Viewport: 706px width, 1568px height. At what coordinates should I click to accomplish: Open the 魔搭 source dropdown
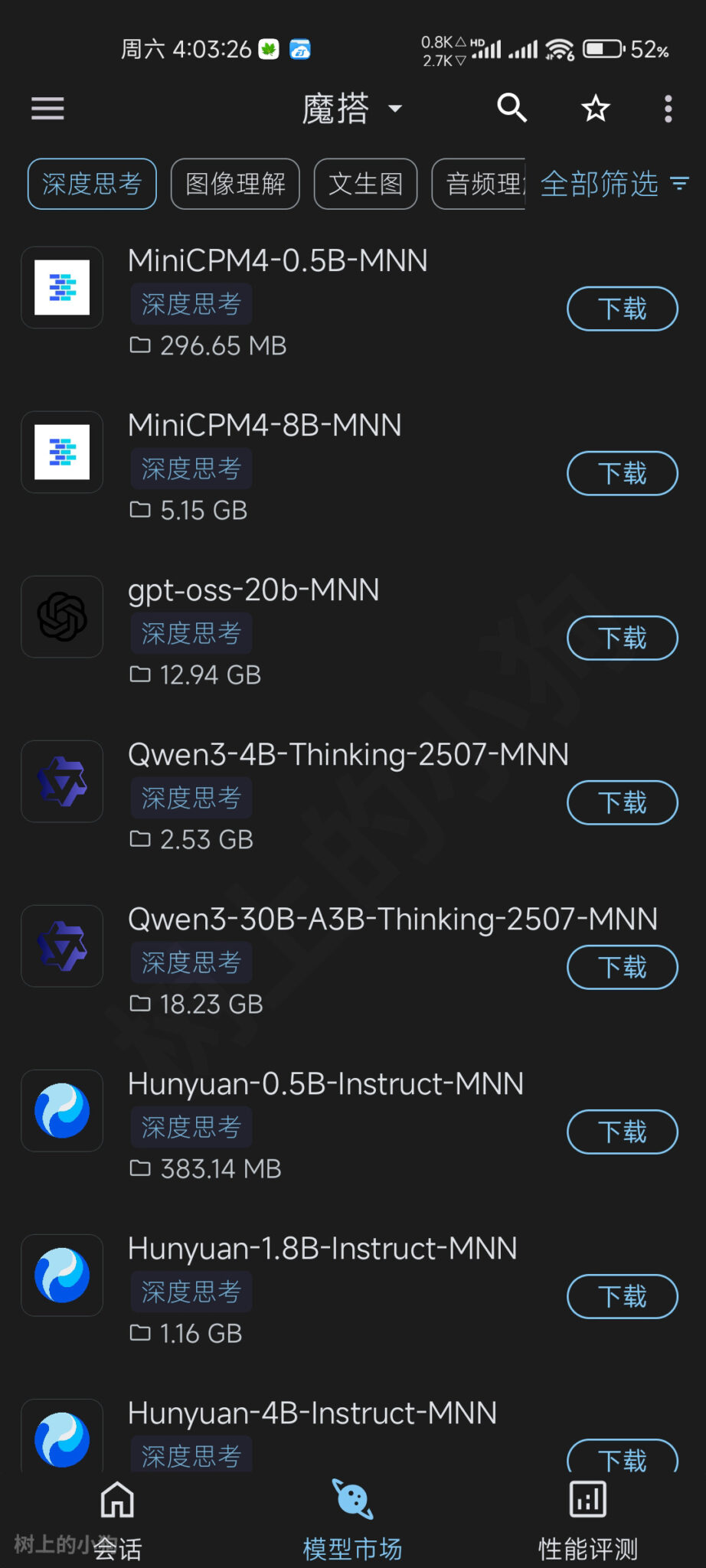click(355, 109)
